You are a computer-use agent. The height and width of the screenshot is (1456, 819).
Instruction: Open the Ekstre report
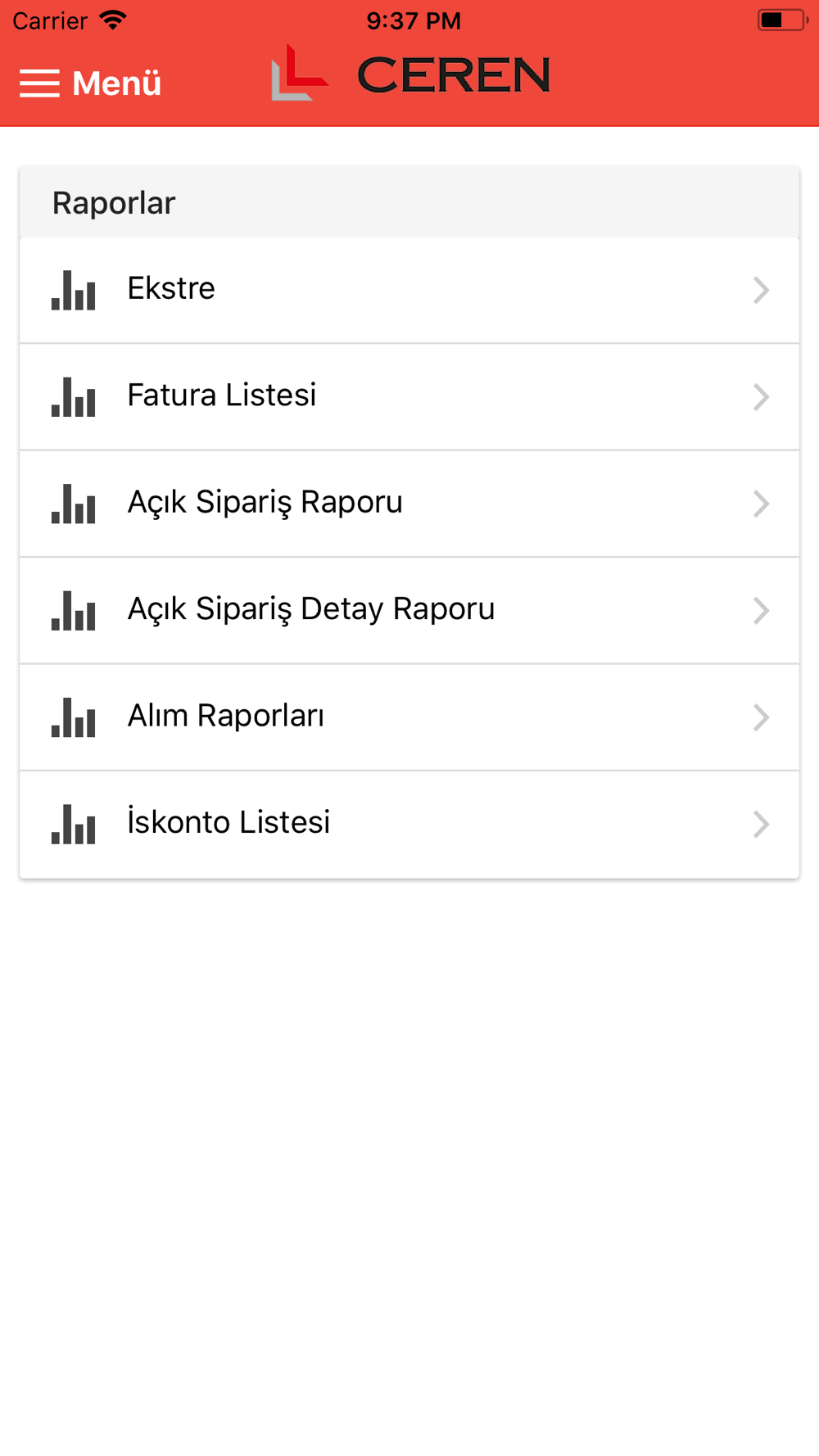[409, 290]
